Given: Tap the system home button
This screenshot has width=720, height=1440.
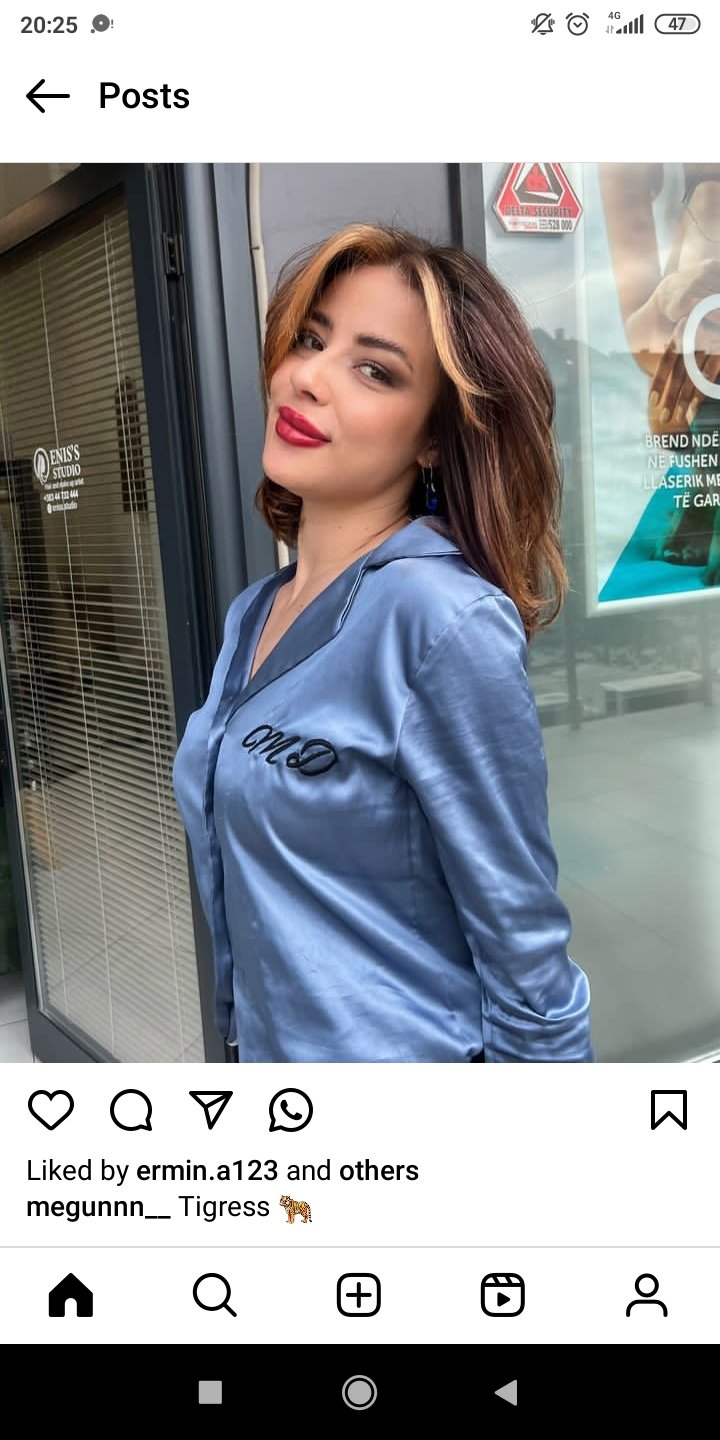Looking at the screenshot, I should coord(359,1392).
